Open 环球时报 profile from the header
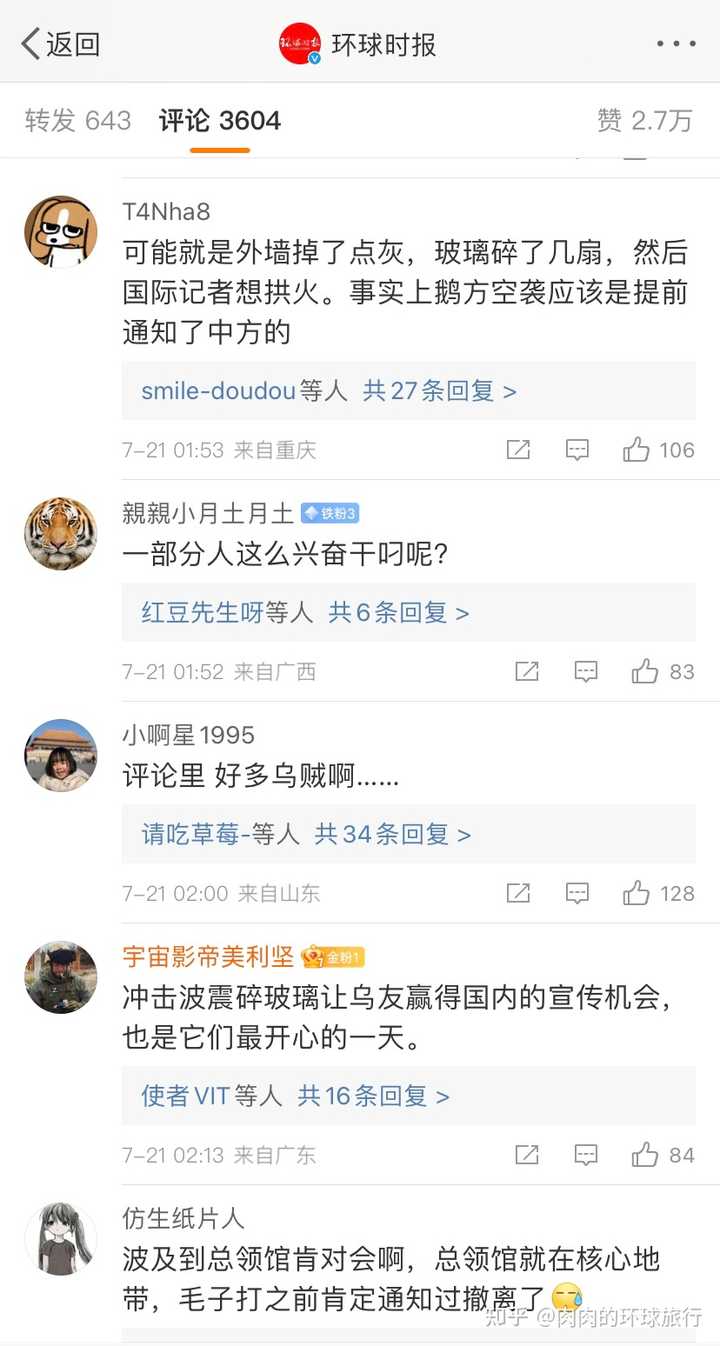The height and width of the screenshot is (1346, 720). tap(358, 44)
